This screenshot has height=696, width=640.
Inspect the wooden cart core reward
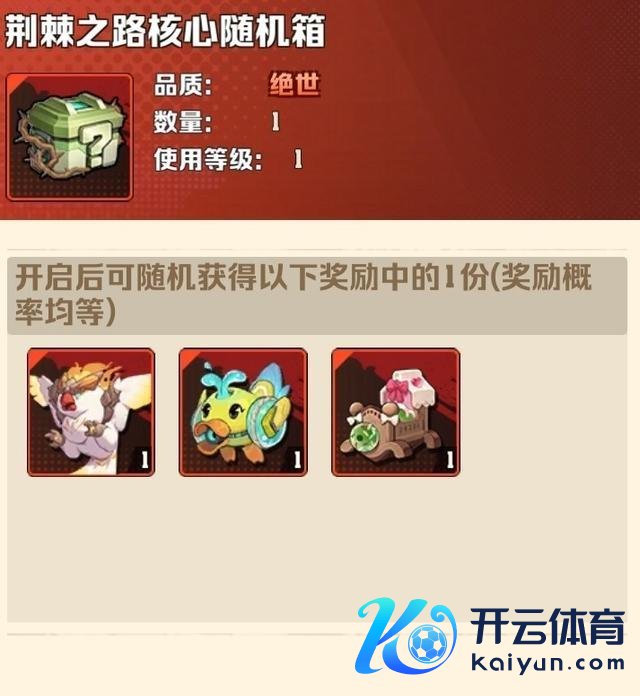click(396, 412)
